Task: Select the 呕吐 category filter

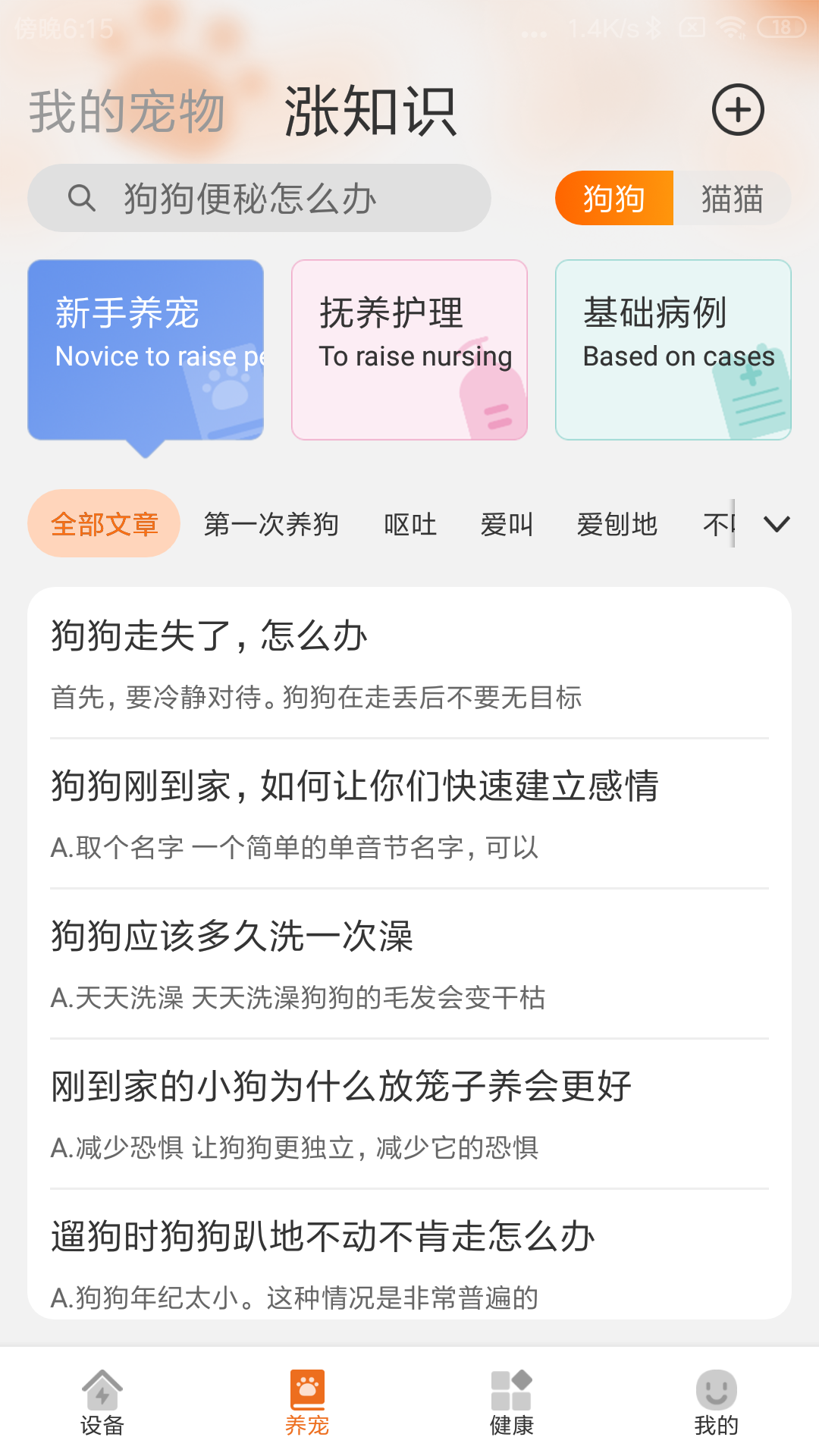Action: click(x=409, y=524)
